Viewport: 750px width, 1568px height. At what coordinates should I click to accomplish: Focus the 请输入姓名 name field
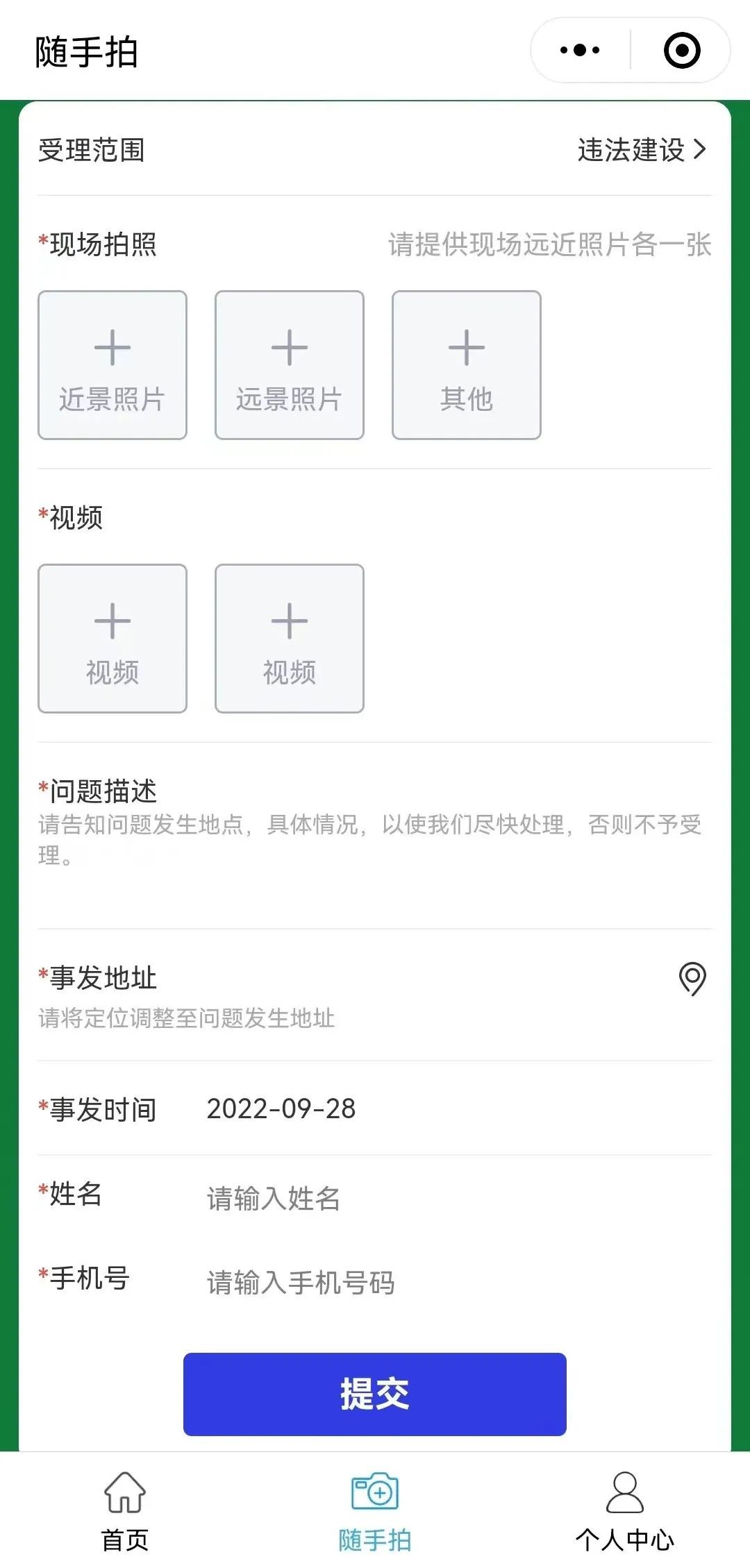click(458, 1199)
